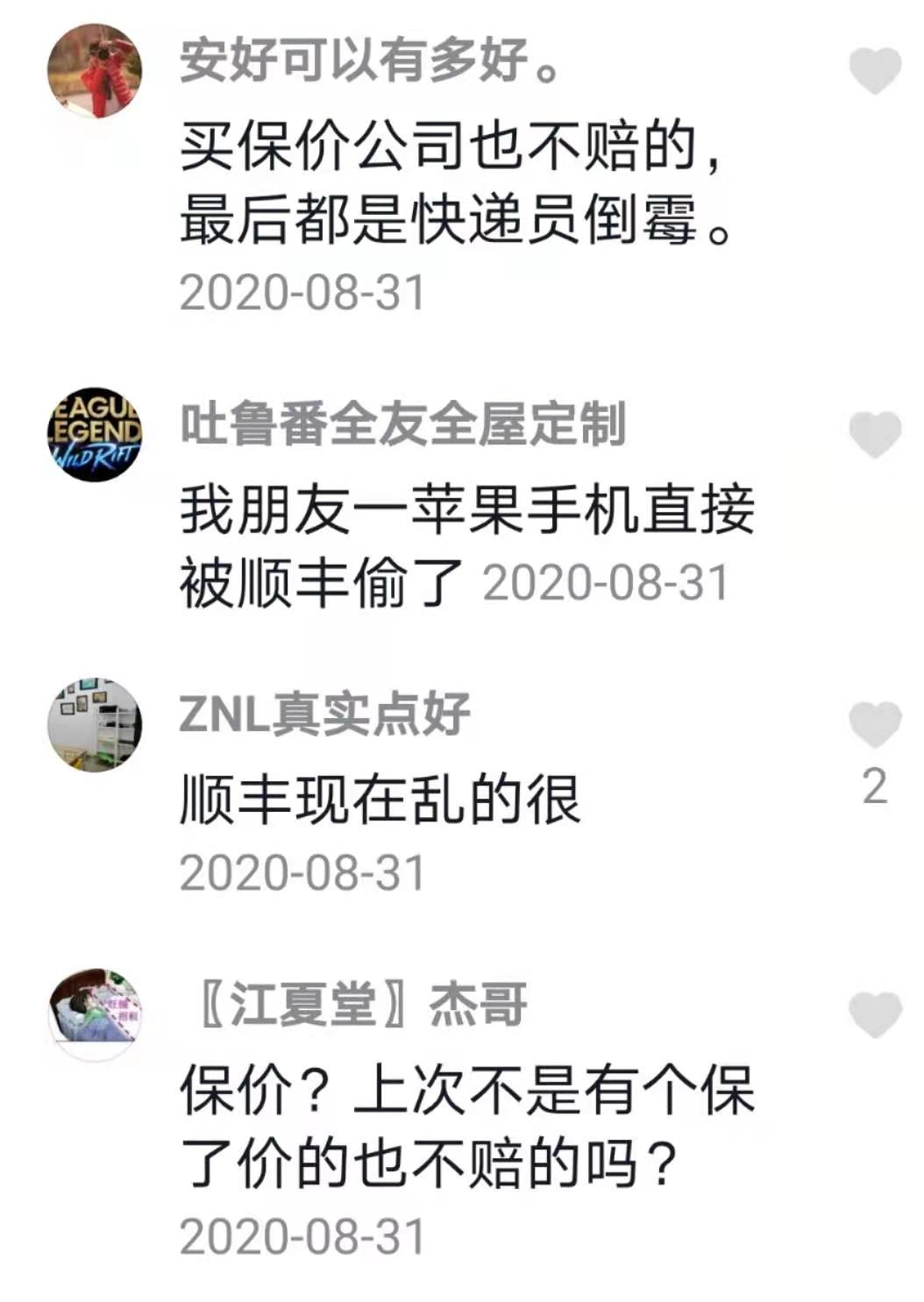Like 吐鲁番全友全屋定制's comment

(x=874, y=434)
